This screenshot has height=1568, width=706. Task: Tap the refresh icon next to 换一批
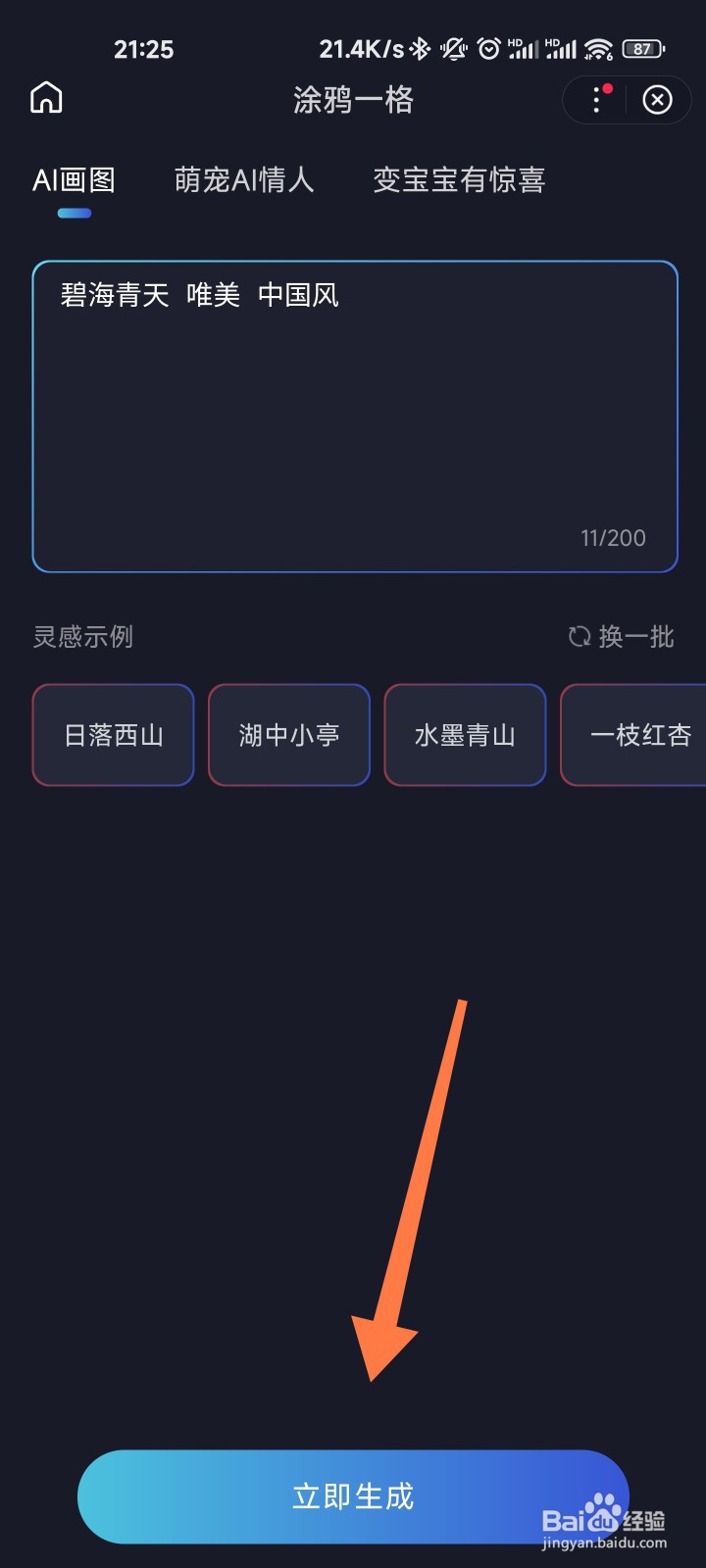point(579,637)
